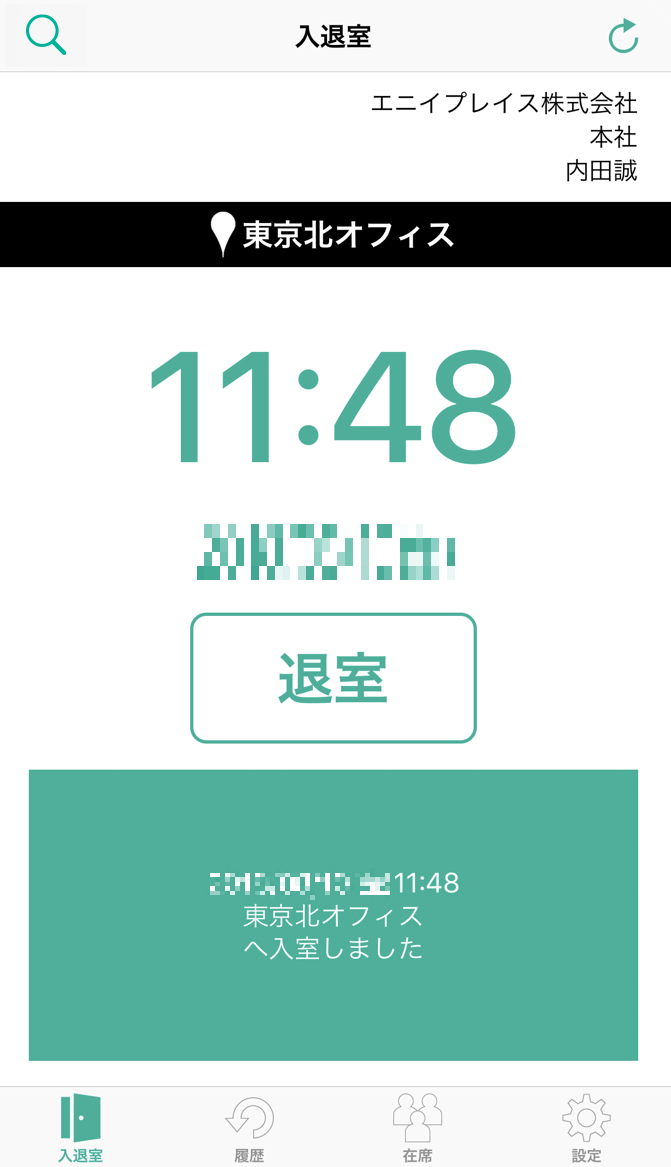Refresh the entry/exit screen
This screenshot has height=1167, width=671.
pyautogui.click(x=623, y=36)
